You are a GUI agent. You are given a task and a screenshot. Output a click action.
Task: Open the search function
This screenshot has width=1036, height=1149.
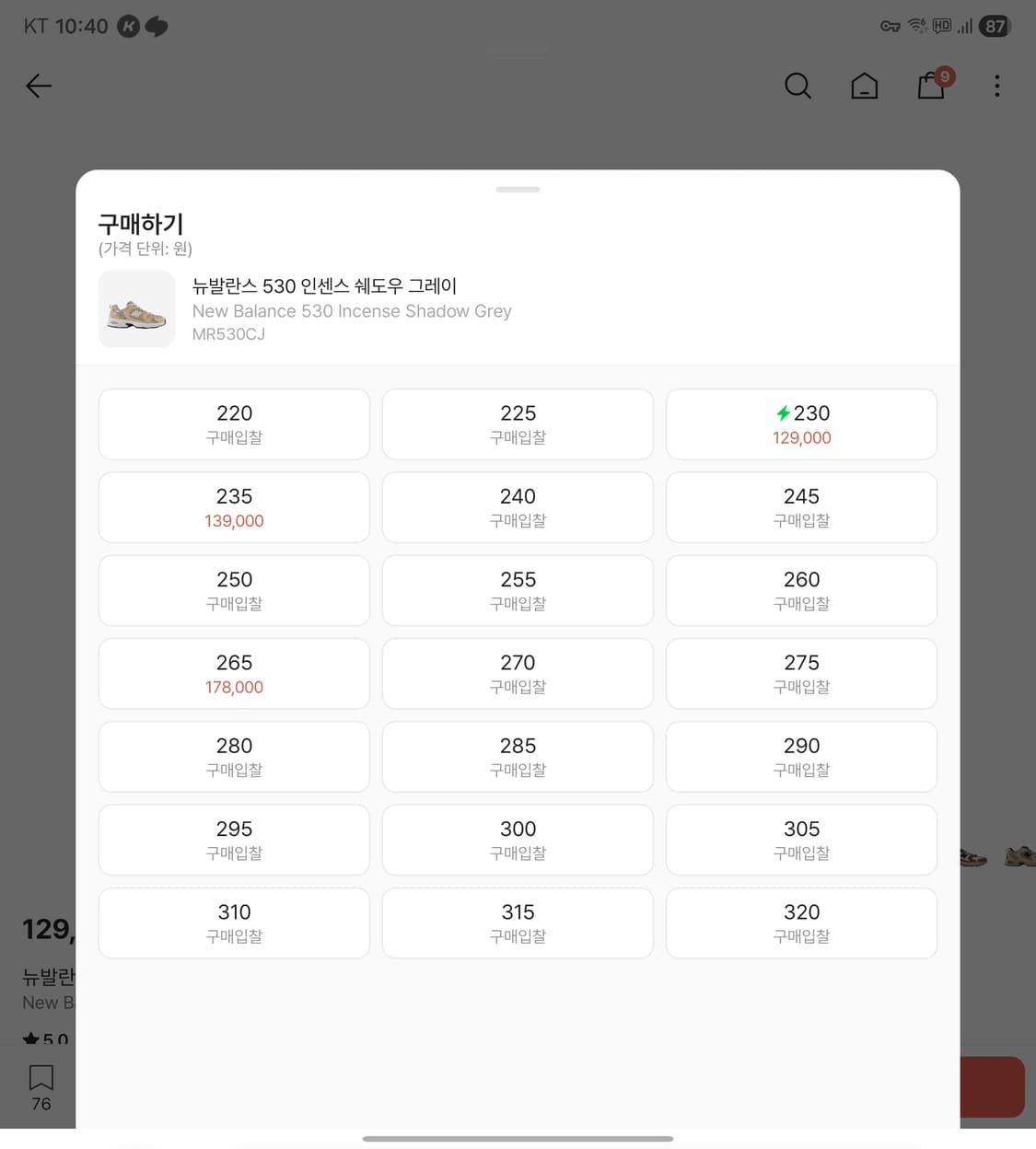(x=797, y=86)
